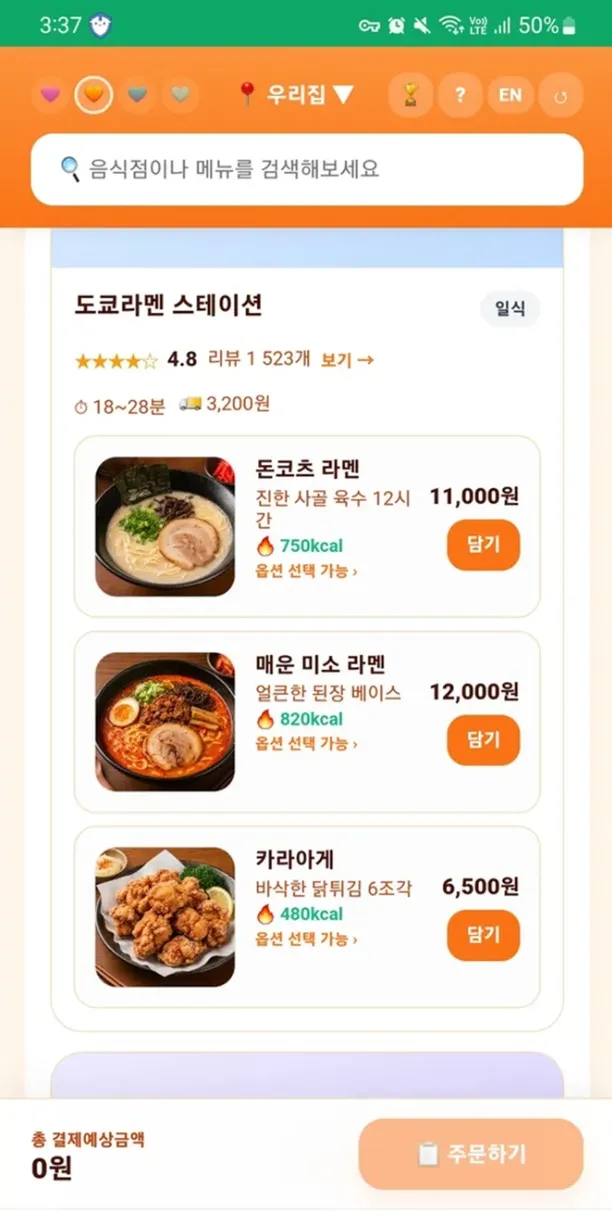Screen dimensions: 612x1218
Task: Add 카라아게 to cart
Action: click(483, 935)
